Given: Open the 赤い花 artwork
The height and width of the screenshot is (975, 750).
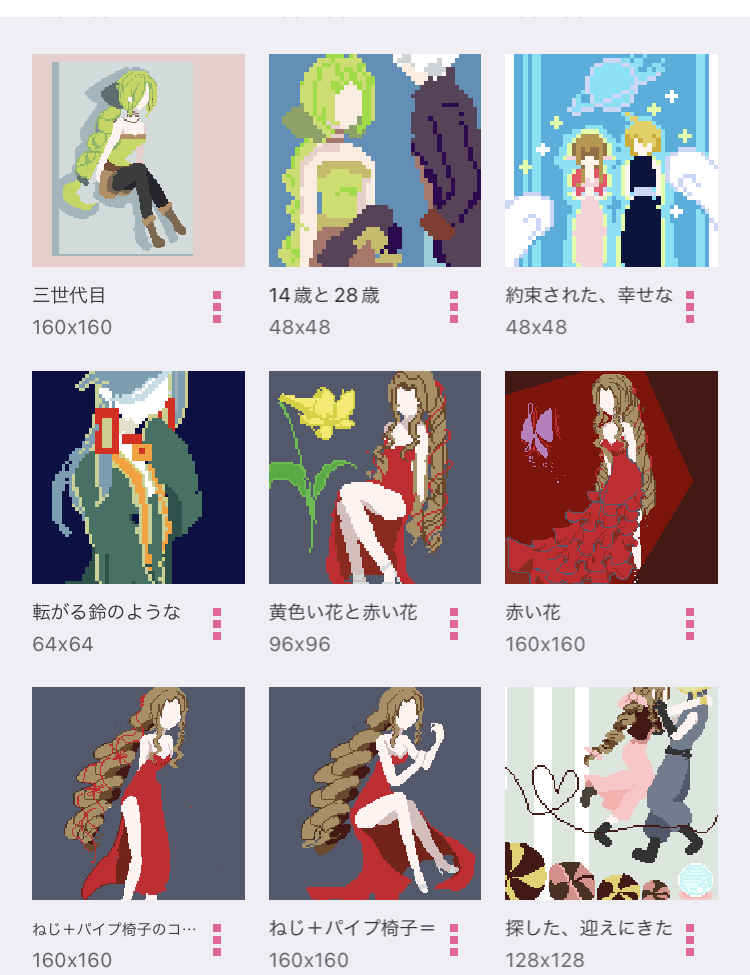Looking at the screenshot, I should [x=611, y=477].
